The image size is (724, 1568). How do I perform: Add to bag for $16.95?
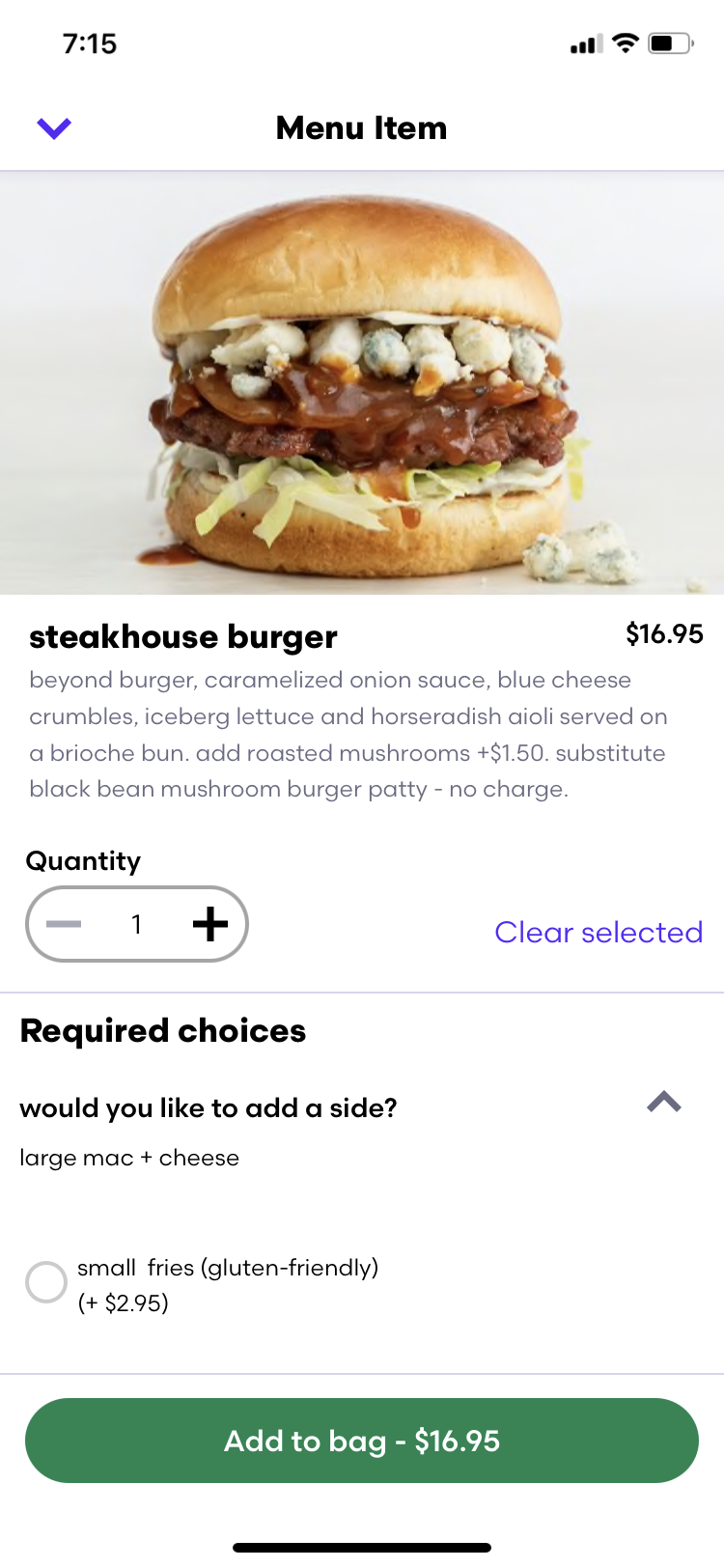pos(362,1441)
